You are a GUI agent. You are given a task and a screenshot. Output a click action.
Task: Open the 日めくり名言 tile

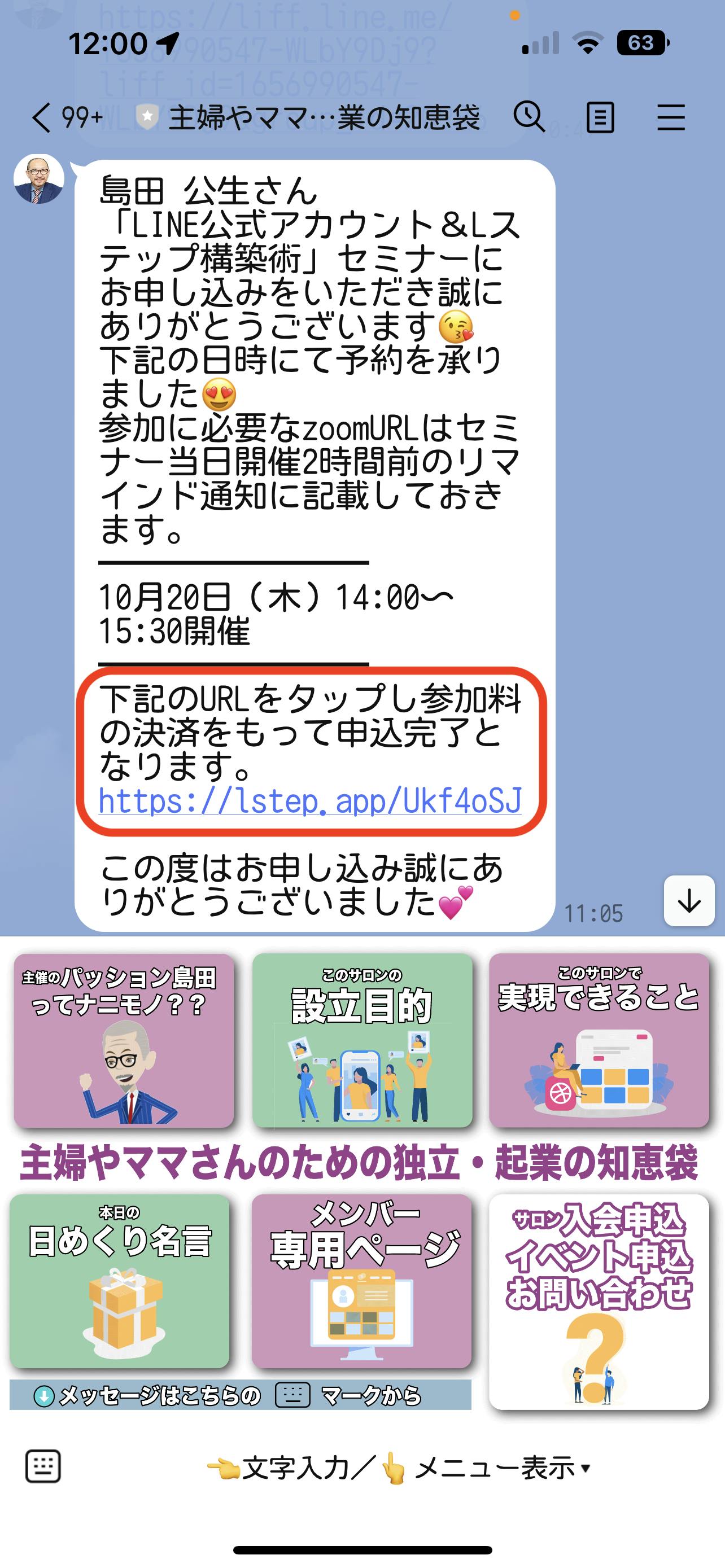(x=120, y=1281)
